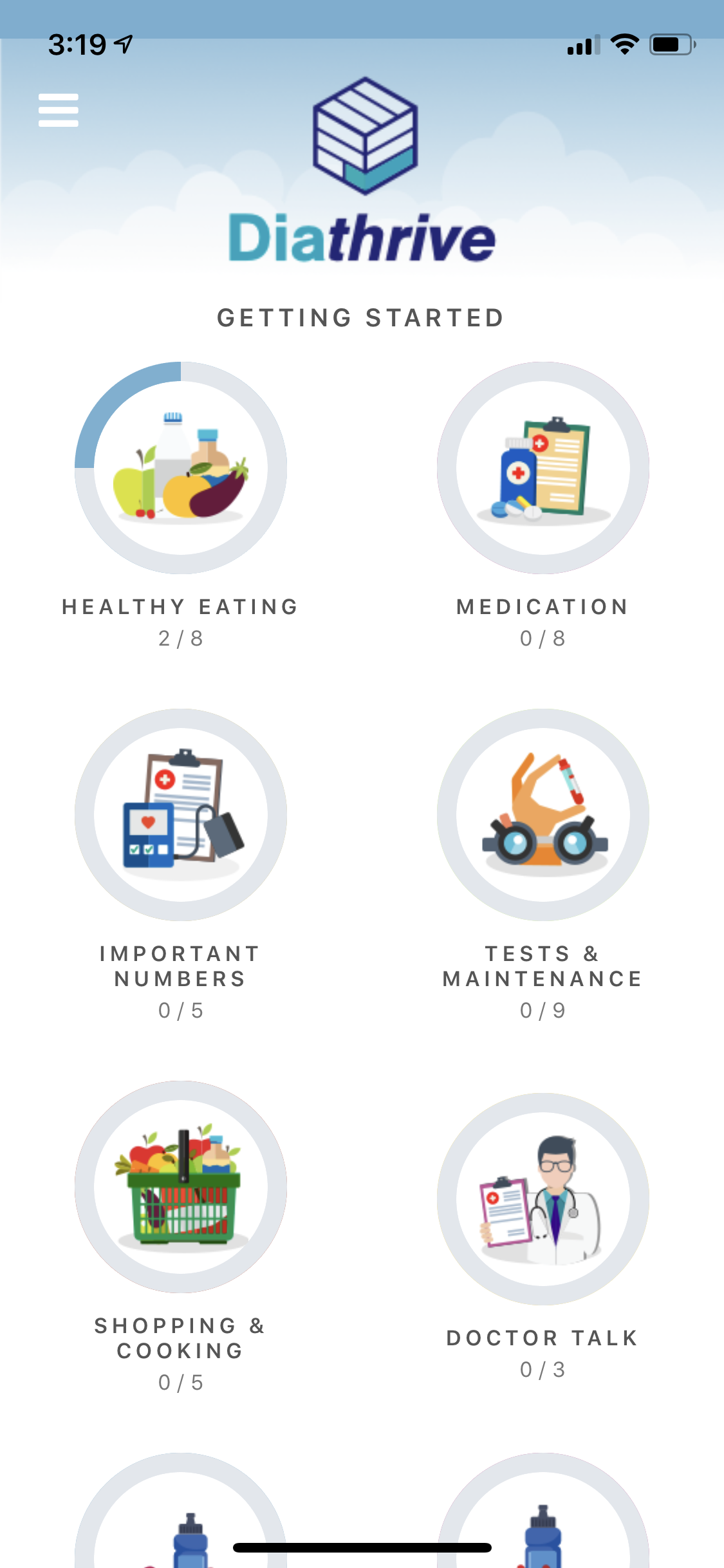Viewport: 724px width, 1568px height.
Task: Open the Healthy Eating module
Action: [x=181, y=468]
